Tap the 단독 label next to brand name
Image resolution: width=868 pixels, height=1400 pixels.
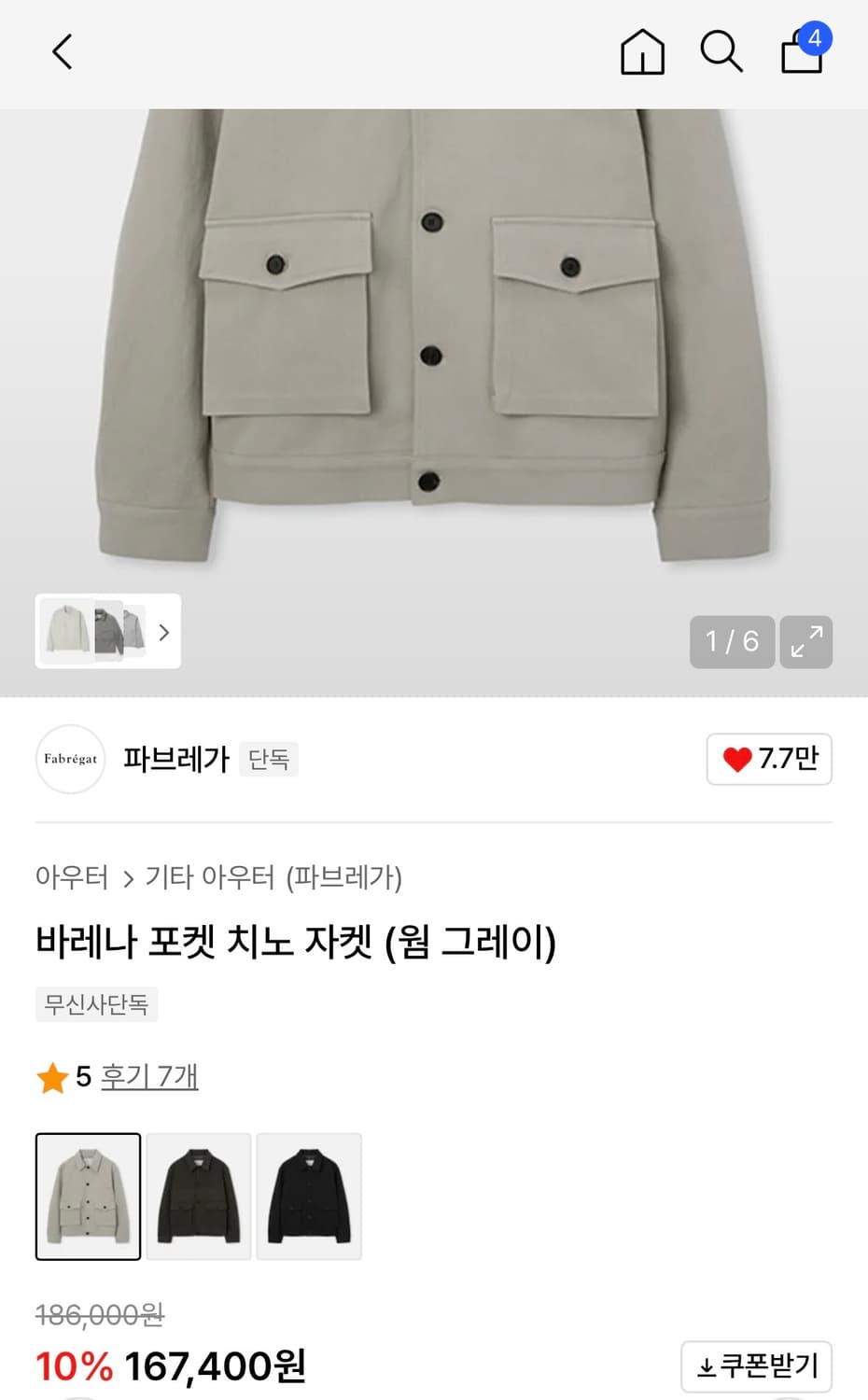tap(269, 760)
